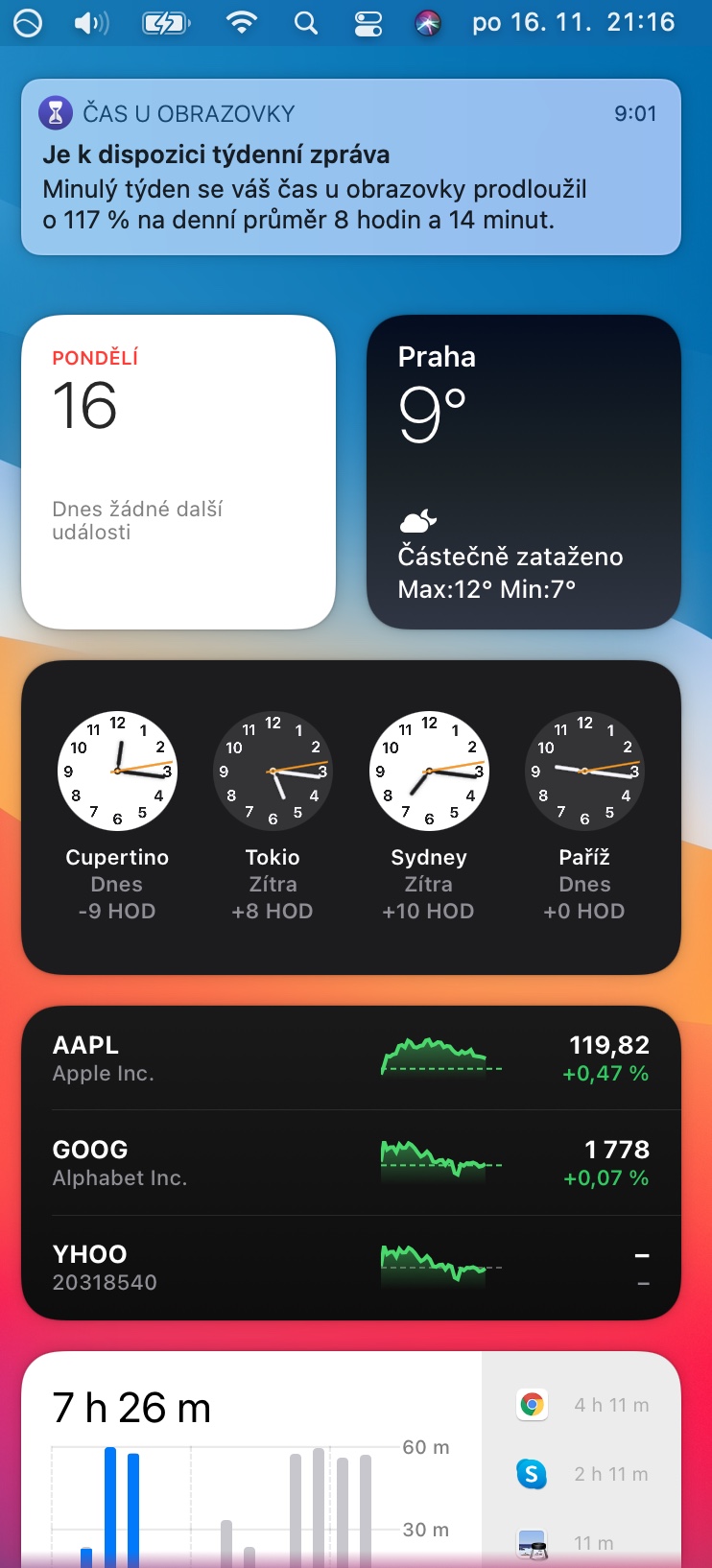Open the world clock widget
Viewport: 712px width, 1568px height.
tap(350, 817)
